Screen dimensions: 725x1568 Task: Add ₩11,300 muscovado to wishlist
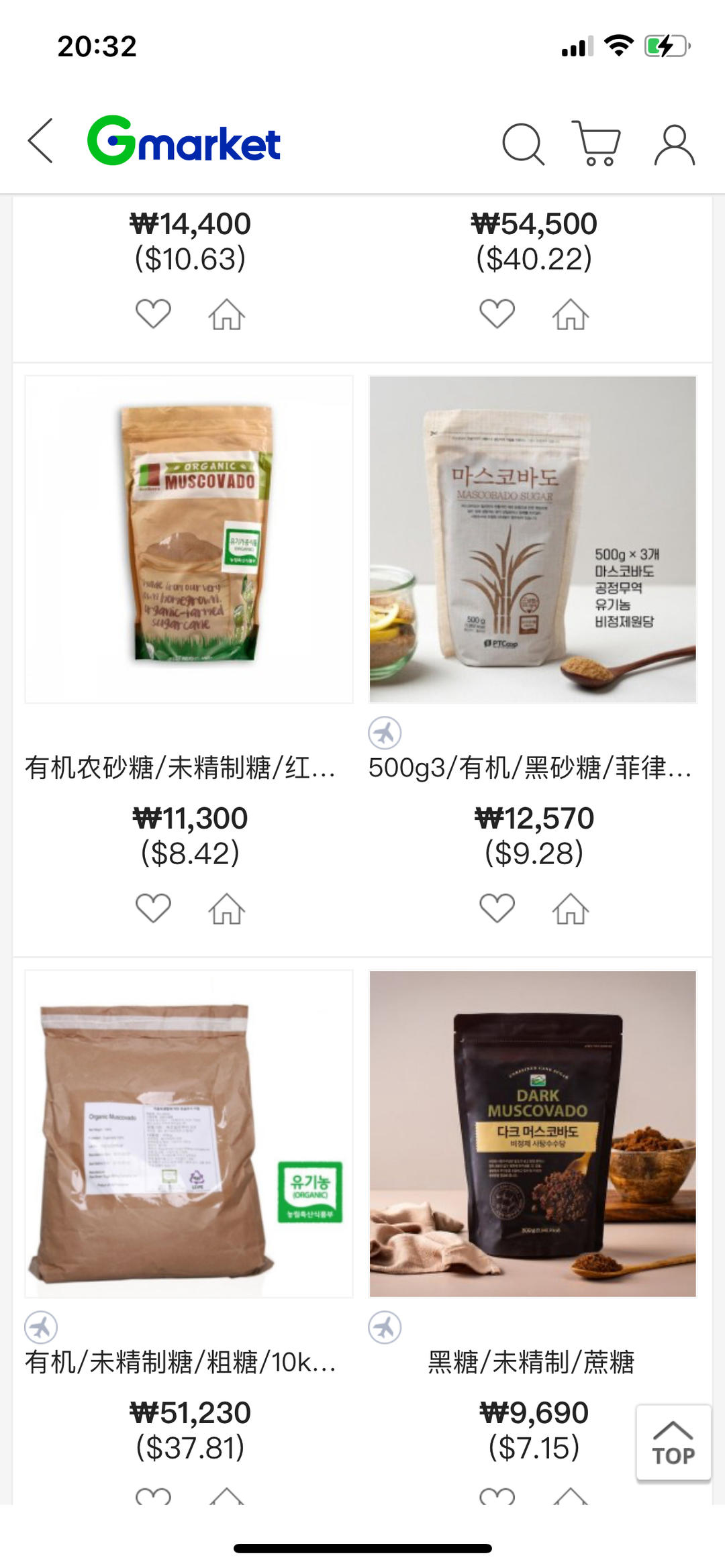tap(153, 908)
